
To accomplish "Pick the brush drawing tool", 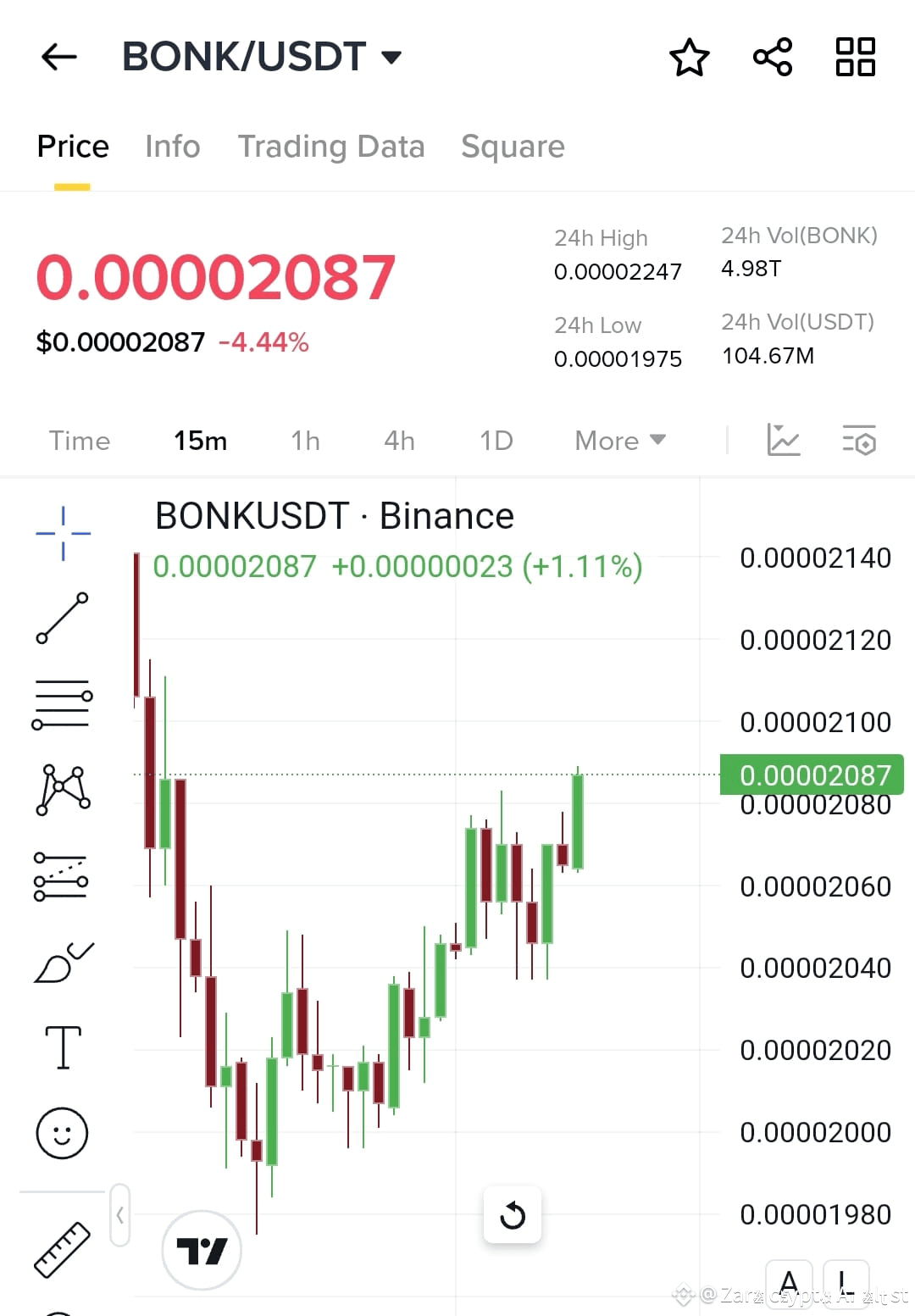I will [x=62, y=962].
